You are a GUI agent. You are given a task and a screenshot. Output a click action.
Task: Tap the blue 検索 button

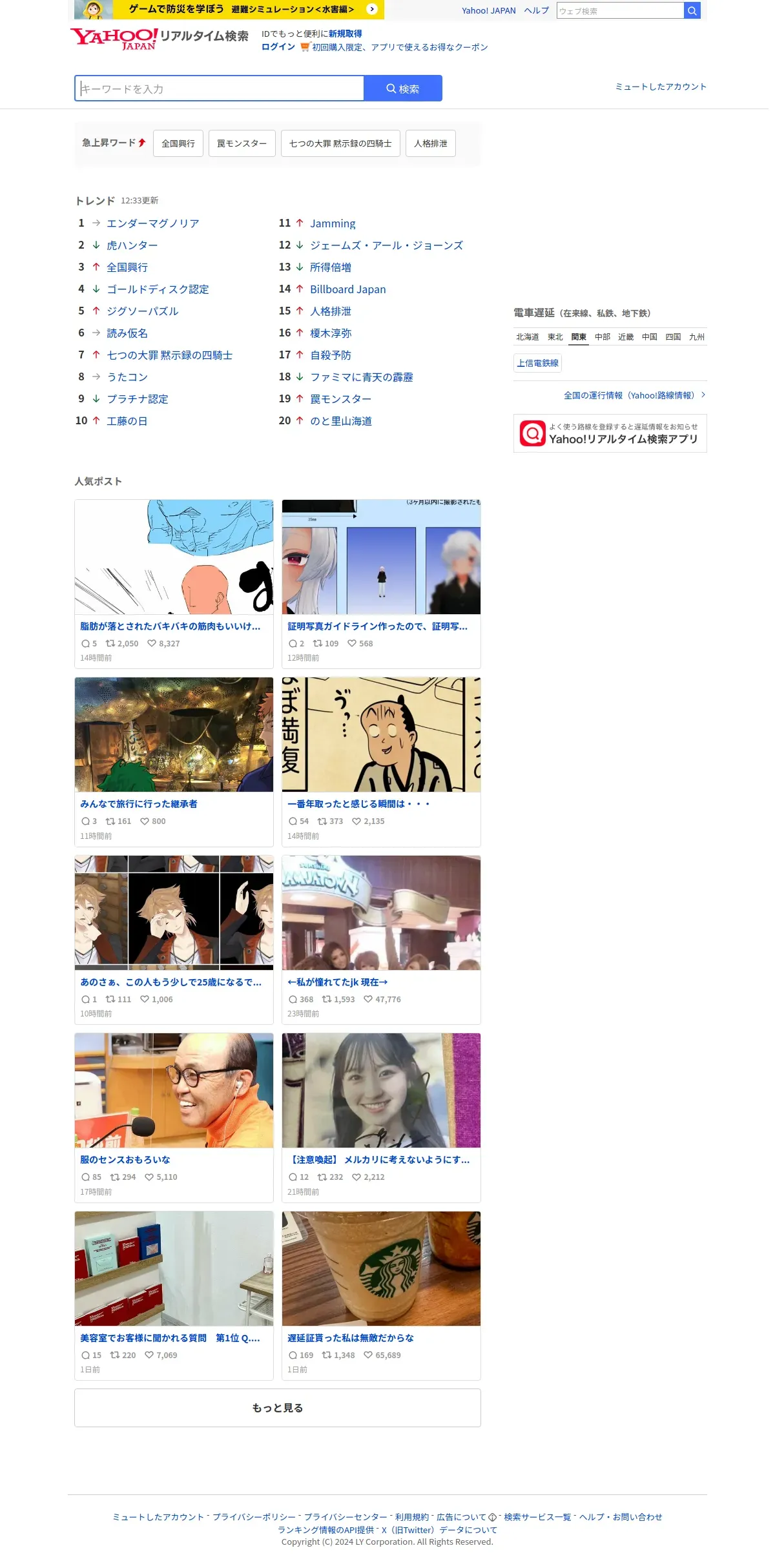pos(403,88)
